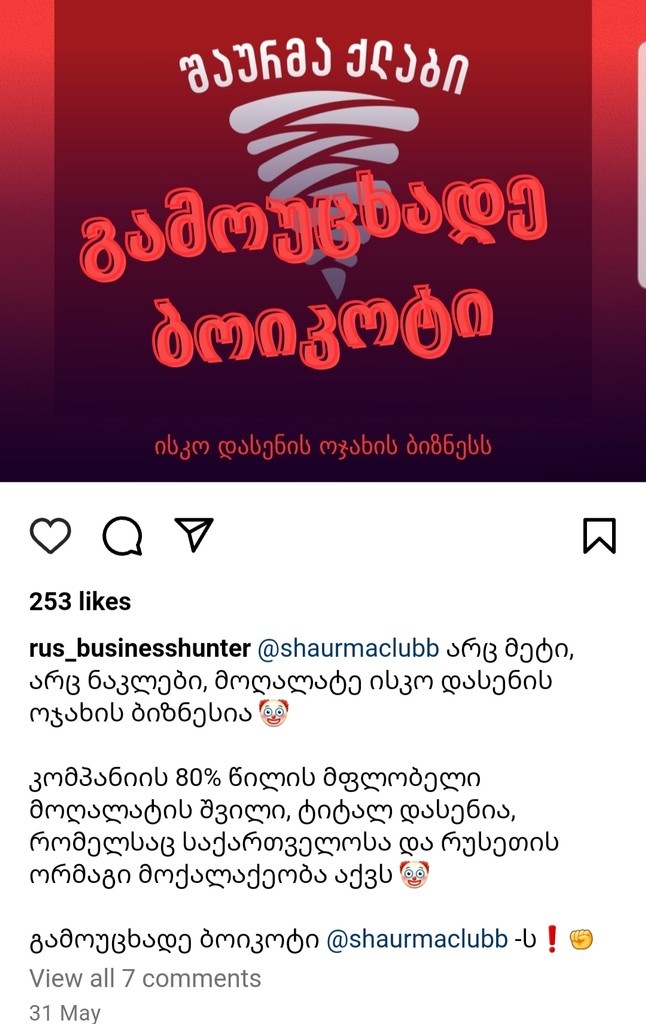Screen dimensions: 646x1024
Task: Show the list of 253 likes
Action: point(80,601)
